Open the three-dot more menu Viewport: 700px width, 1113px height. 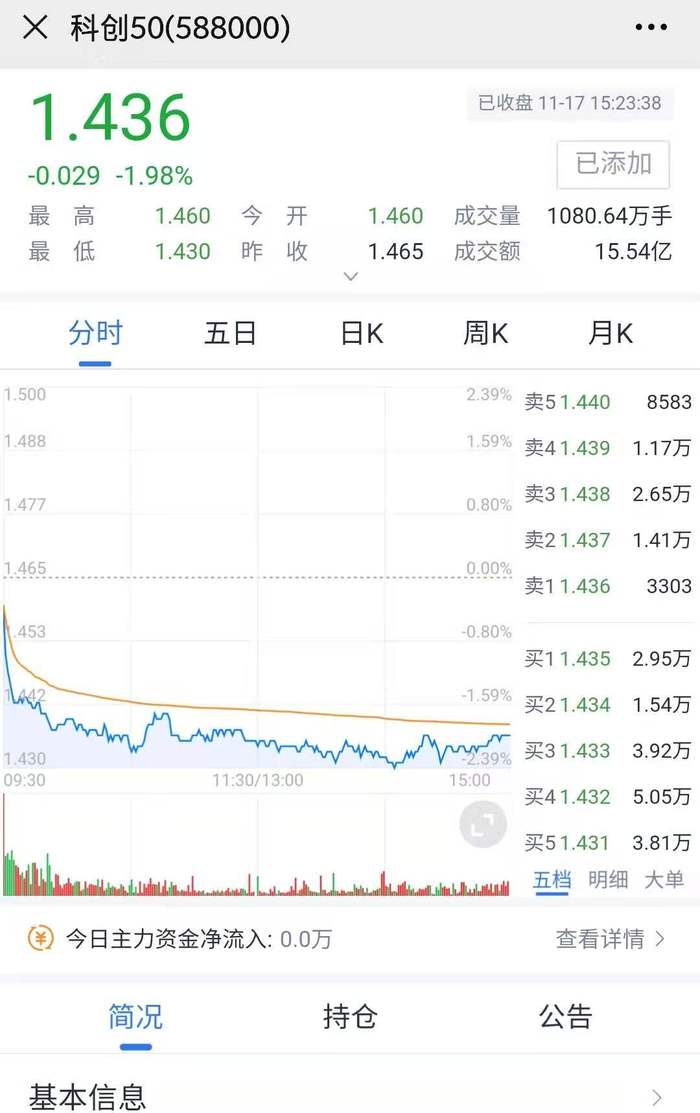tap(651, 27)
